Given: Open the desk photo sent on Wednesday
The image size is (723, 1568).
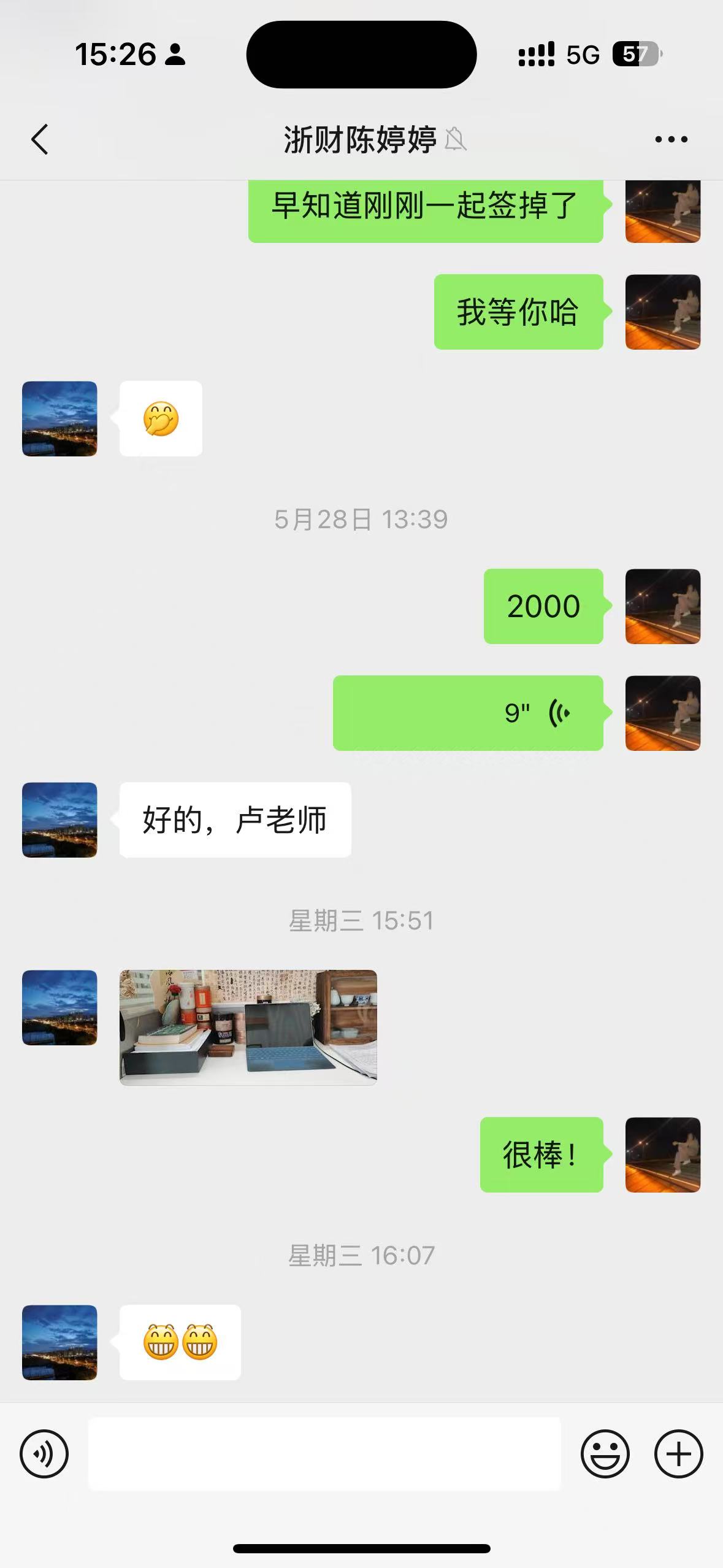Looking at the screenshot, I should tap(248, 1027).
